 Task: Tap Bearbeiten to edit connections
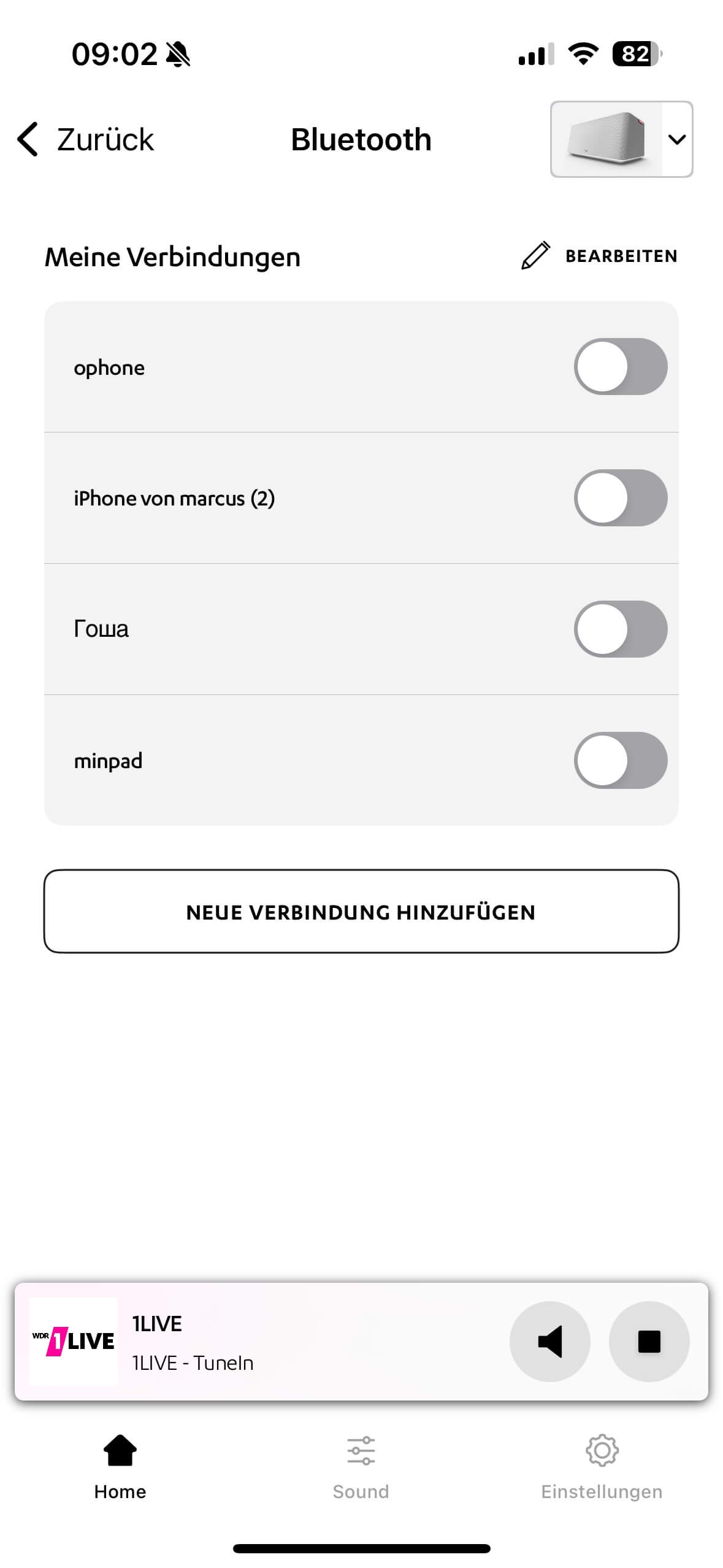tap(599, 256)
